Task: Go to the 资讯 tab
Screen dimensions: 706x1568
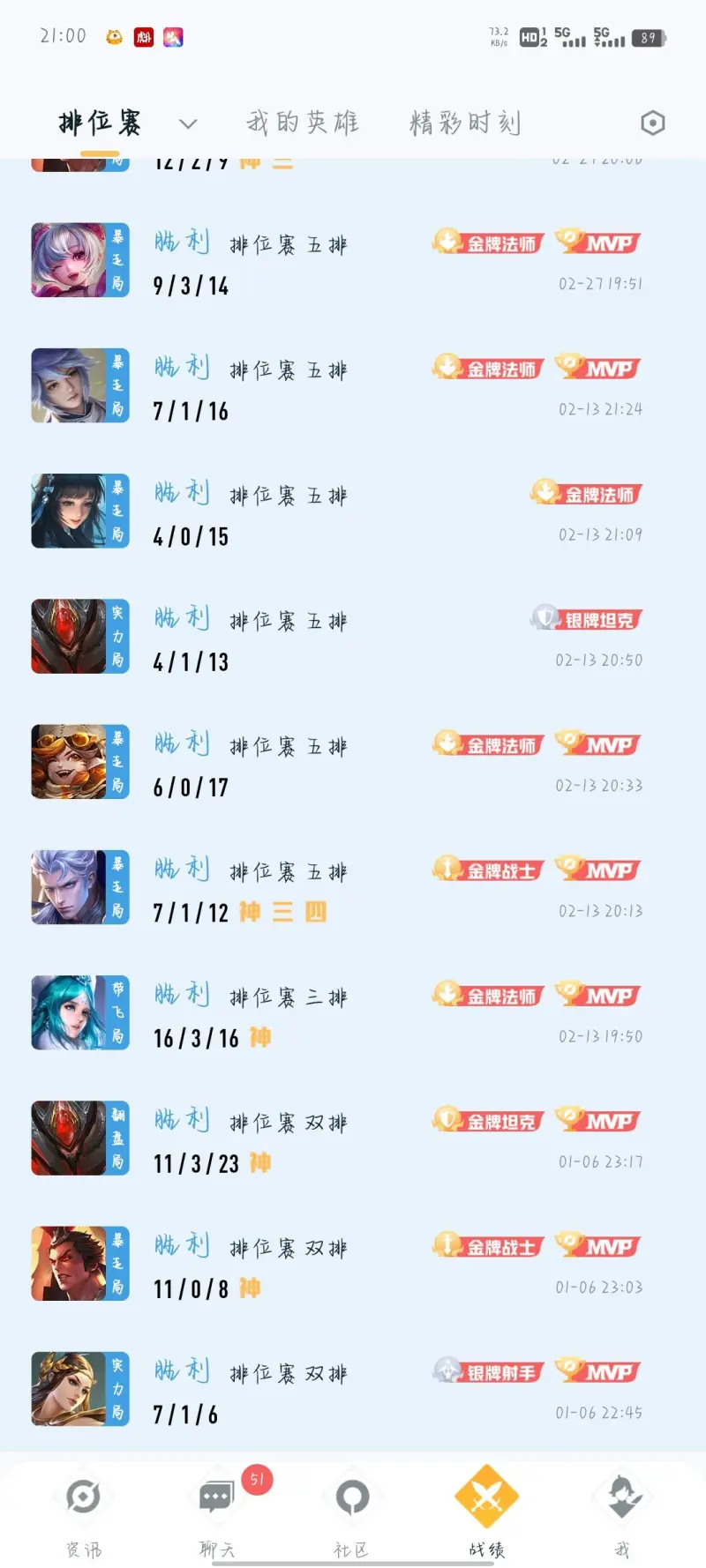Action: 84,1512
